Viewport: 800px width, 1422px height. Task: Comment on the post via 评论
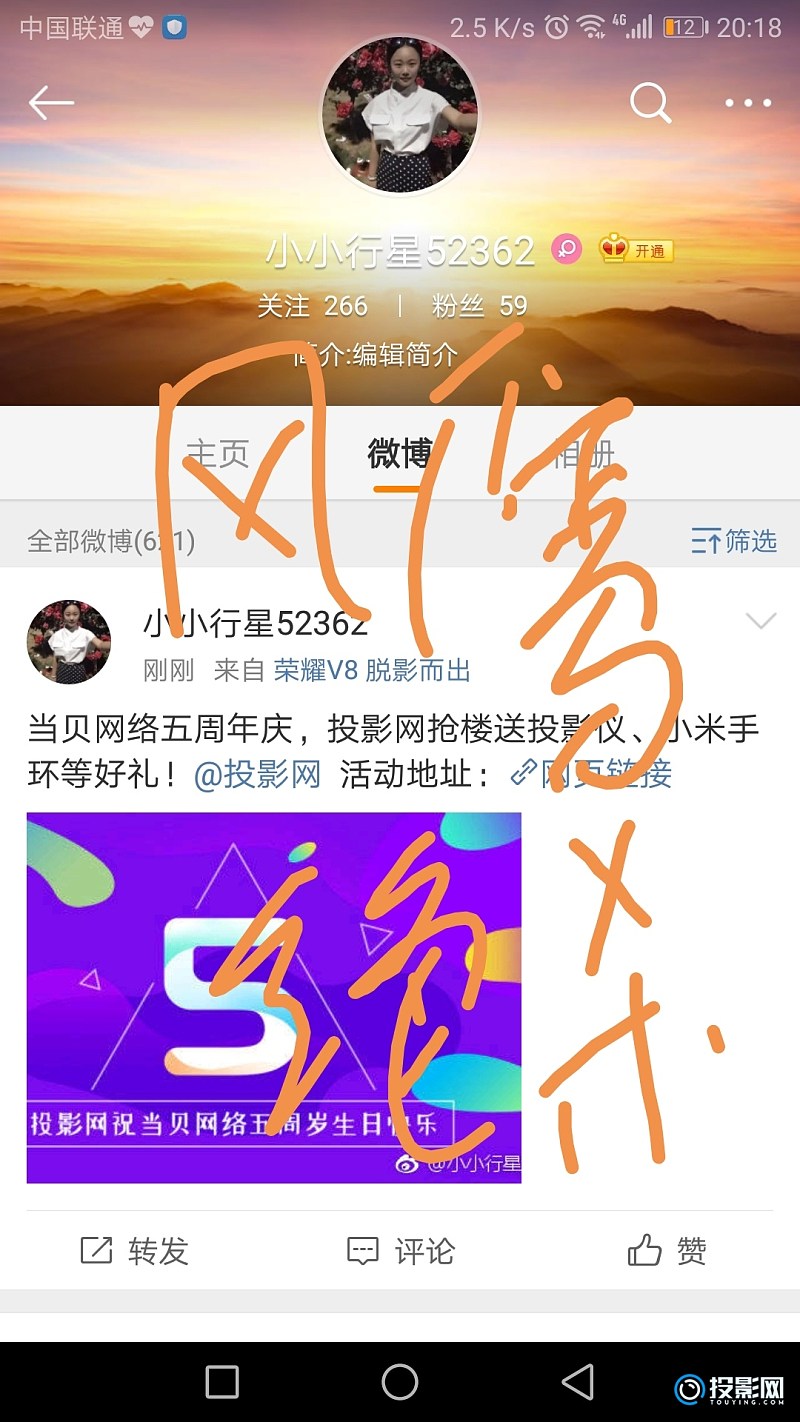coord(400,1250)
